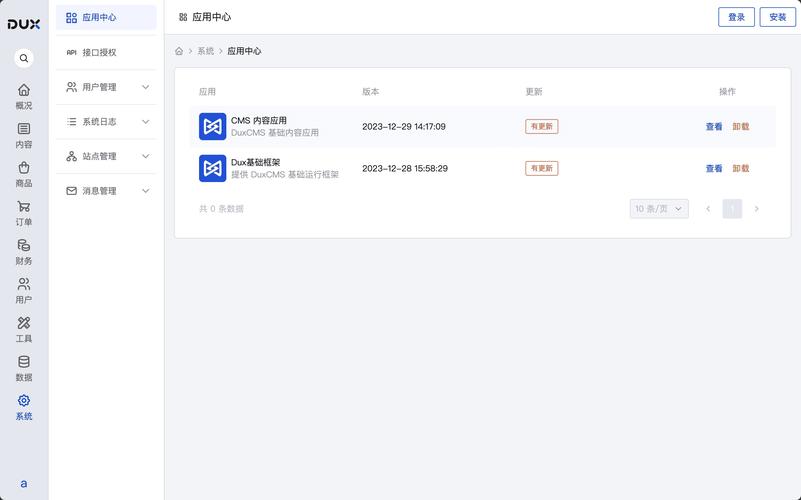Expand the 消息管理 menu group

point(106,191)
